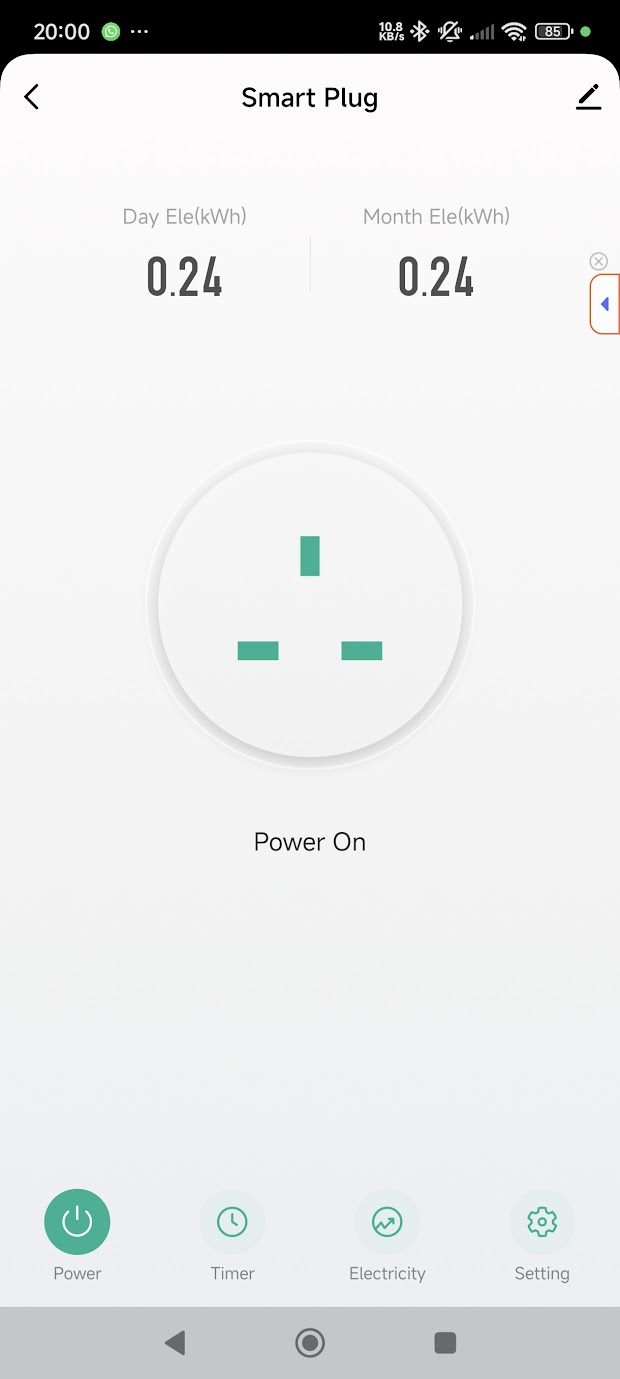Dismiss the floating side widget
Image resolution: width=620 pixels, height=1379 pixels.
(599, 261)
